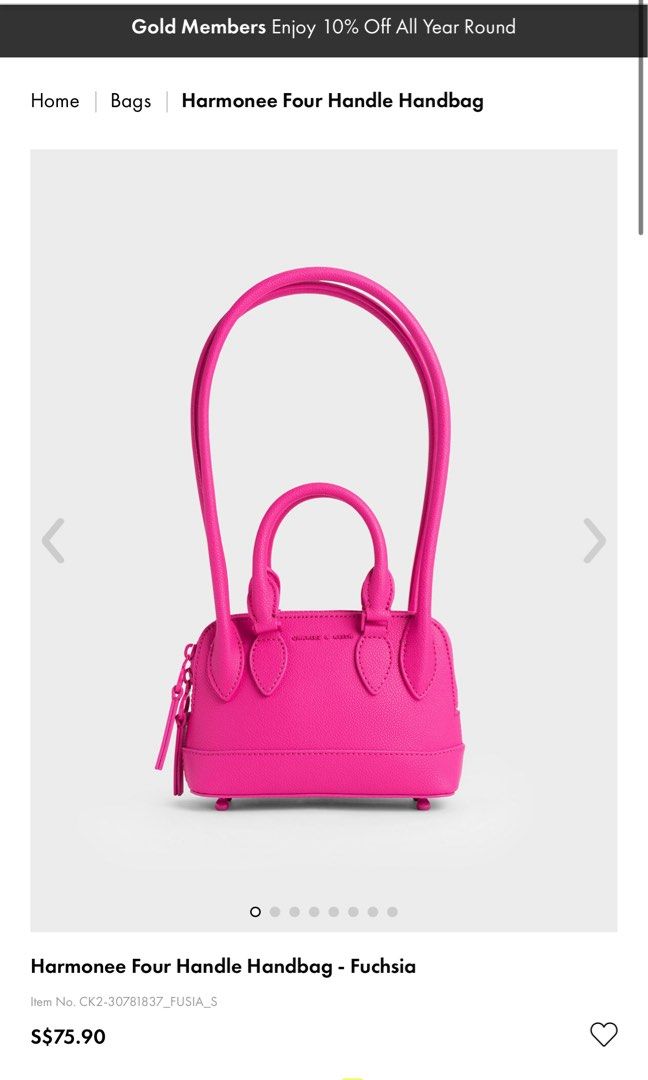Go to the Home breadcrumb link

pyautogui.click(x=55, y=101)
